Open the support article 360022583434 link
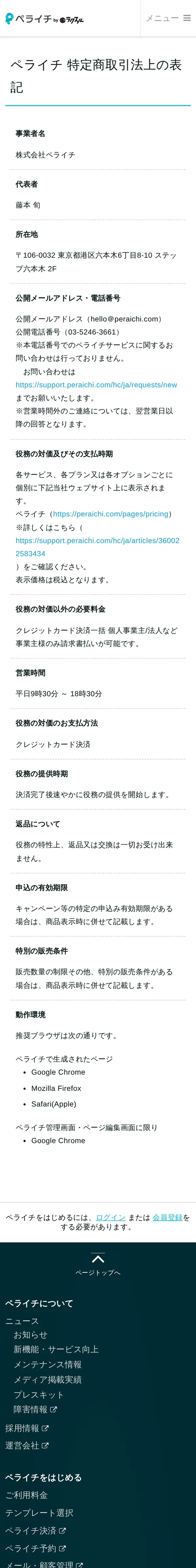This screenshot has width=196, height=1568. point(97,547)
